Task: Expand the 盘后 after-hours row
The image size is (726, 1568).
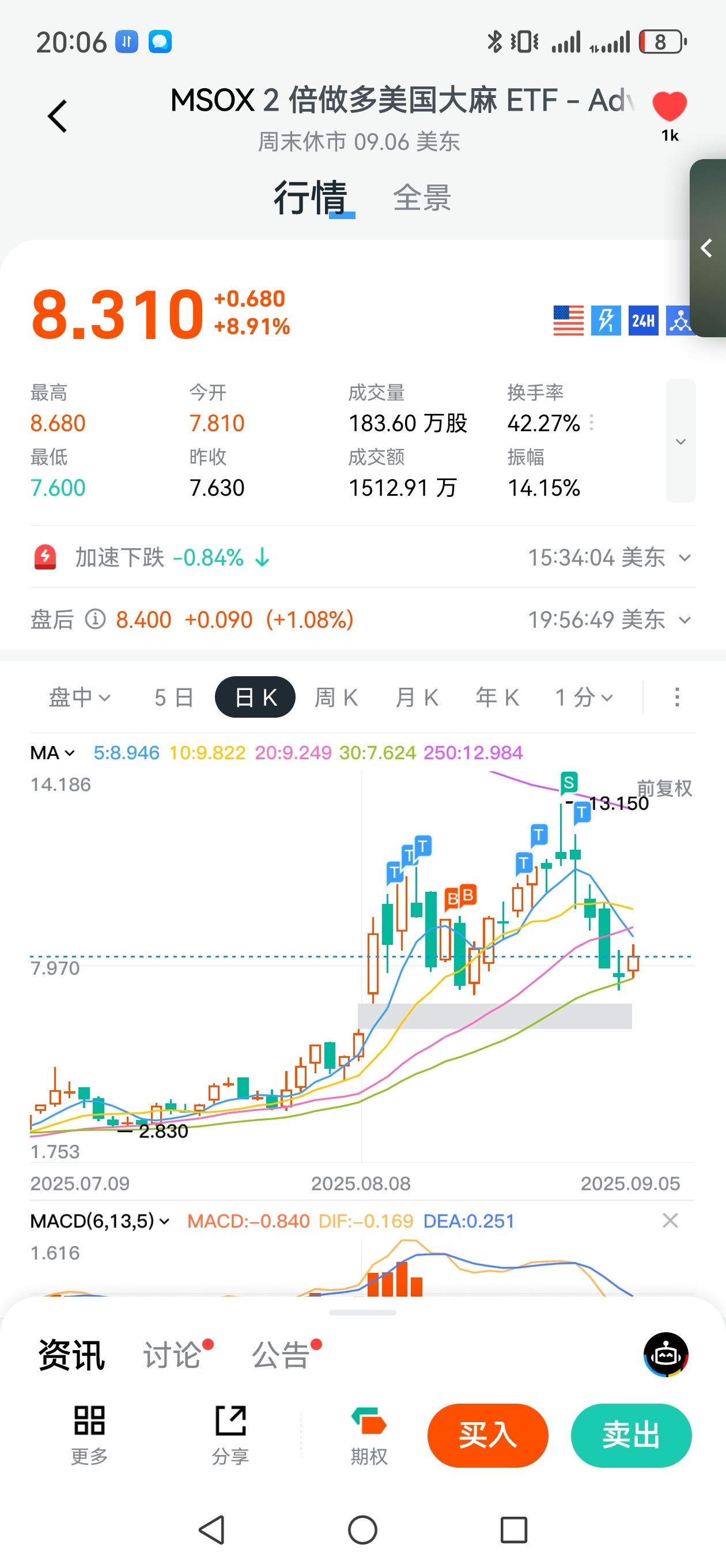Action: (x=685, y=620)
